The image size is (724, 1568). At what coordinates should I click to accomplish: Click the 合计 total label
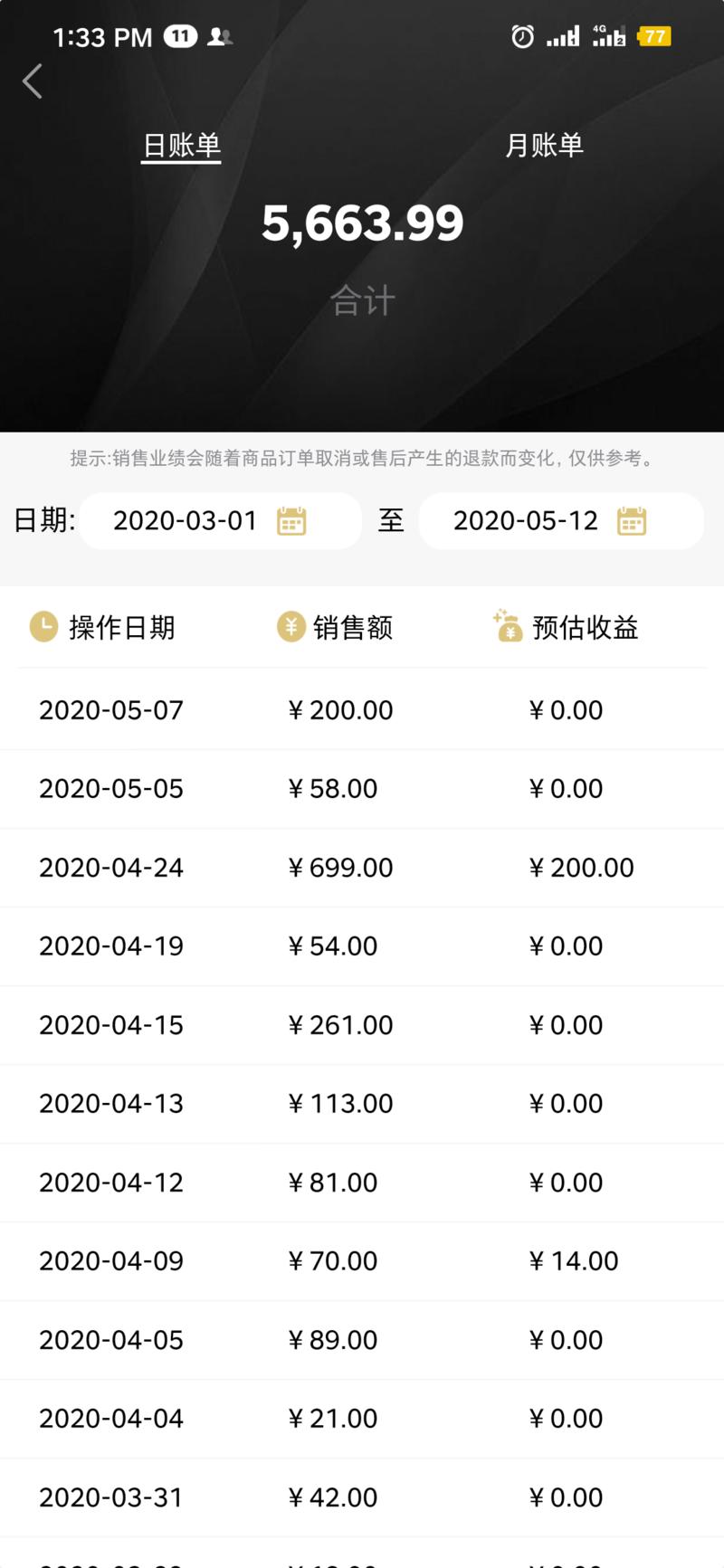point(362,299)
